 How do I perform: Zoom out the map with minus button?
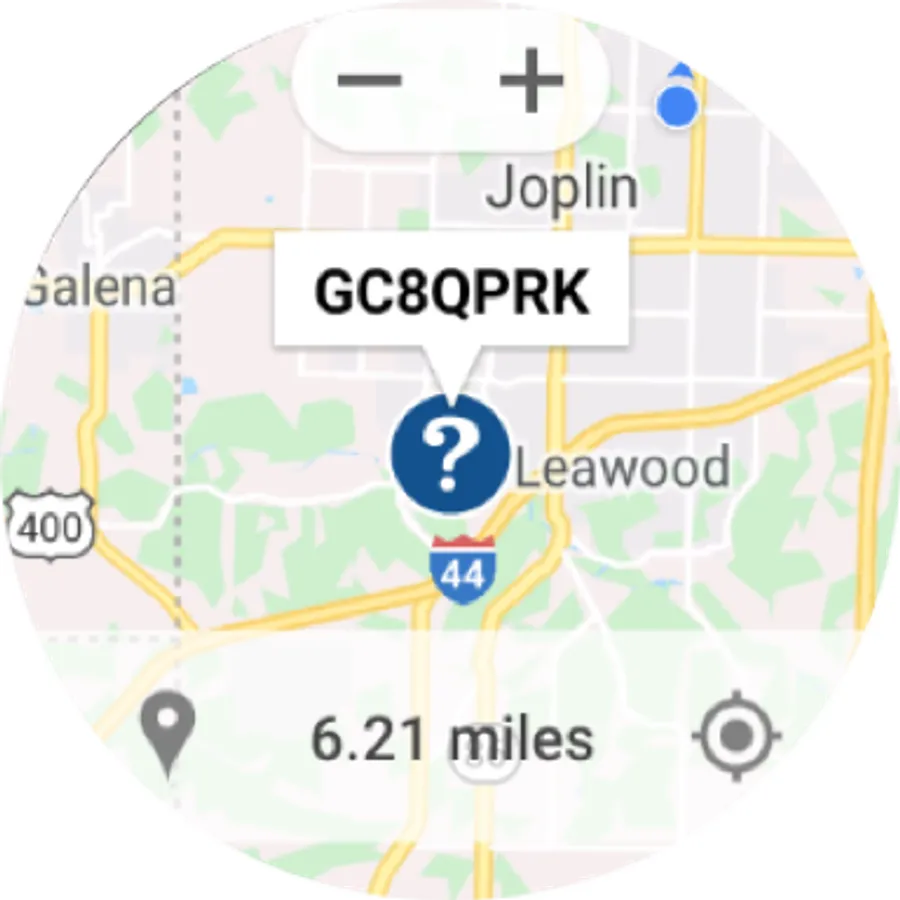pyautogui.click(x=369, y=80)
